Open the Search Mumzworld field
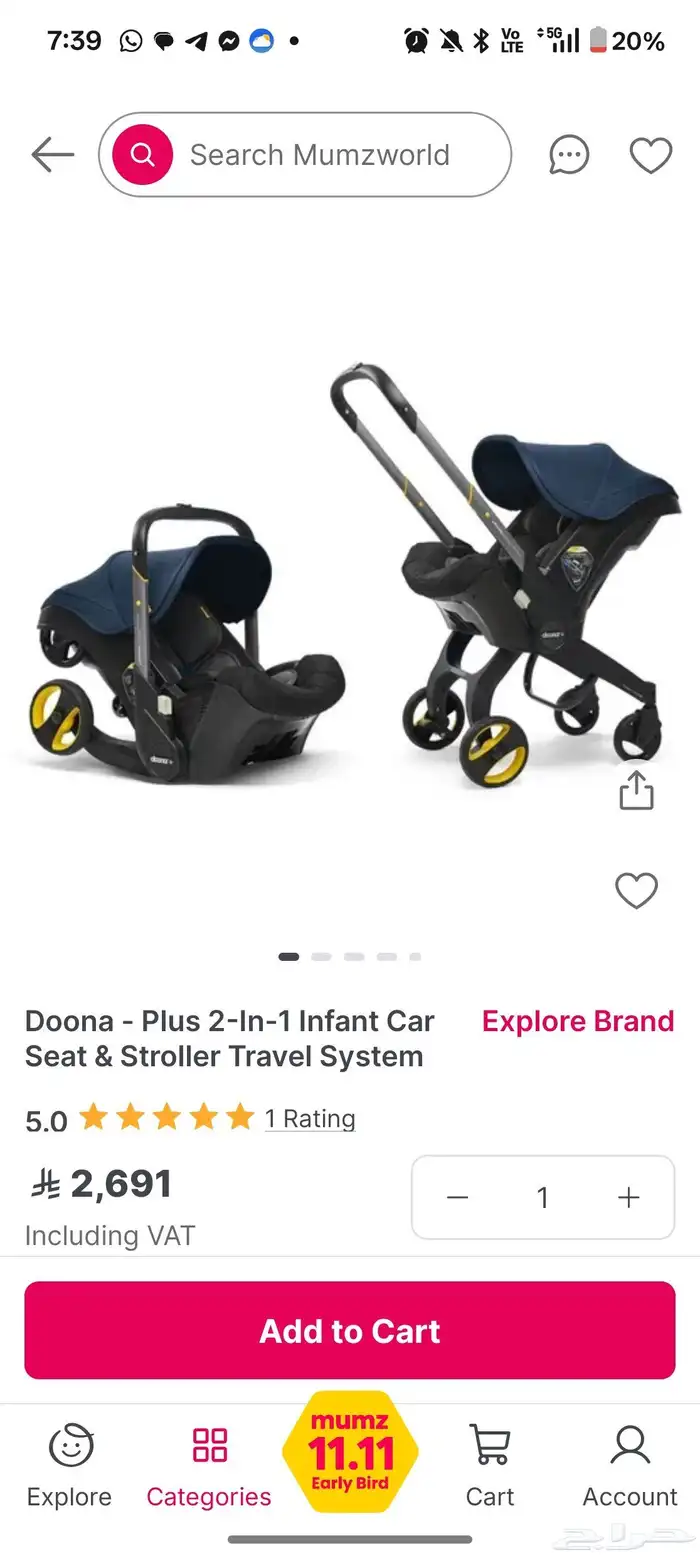 (x=320, y=155)
